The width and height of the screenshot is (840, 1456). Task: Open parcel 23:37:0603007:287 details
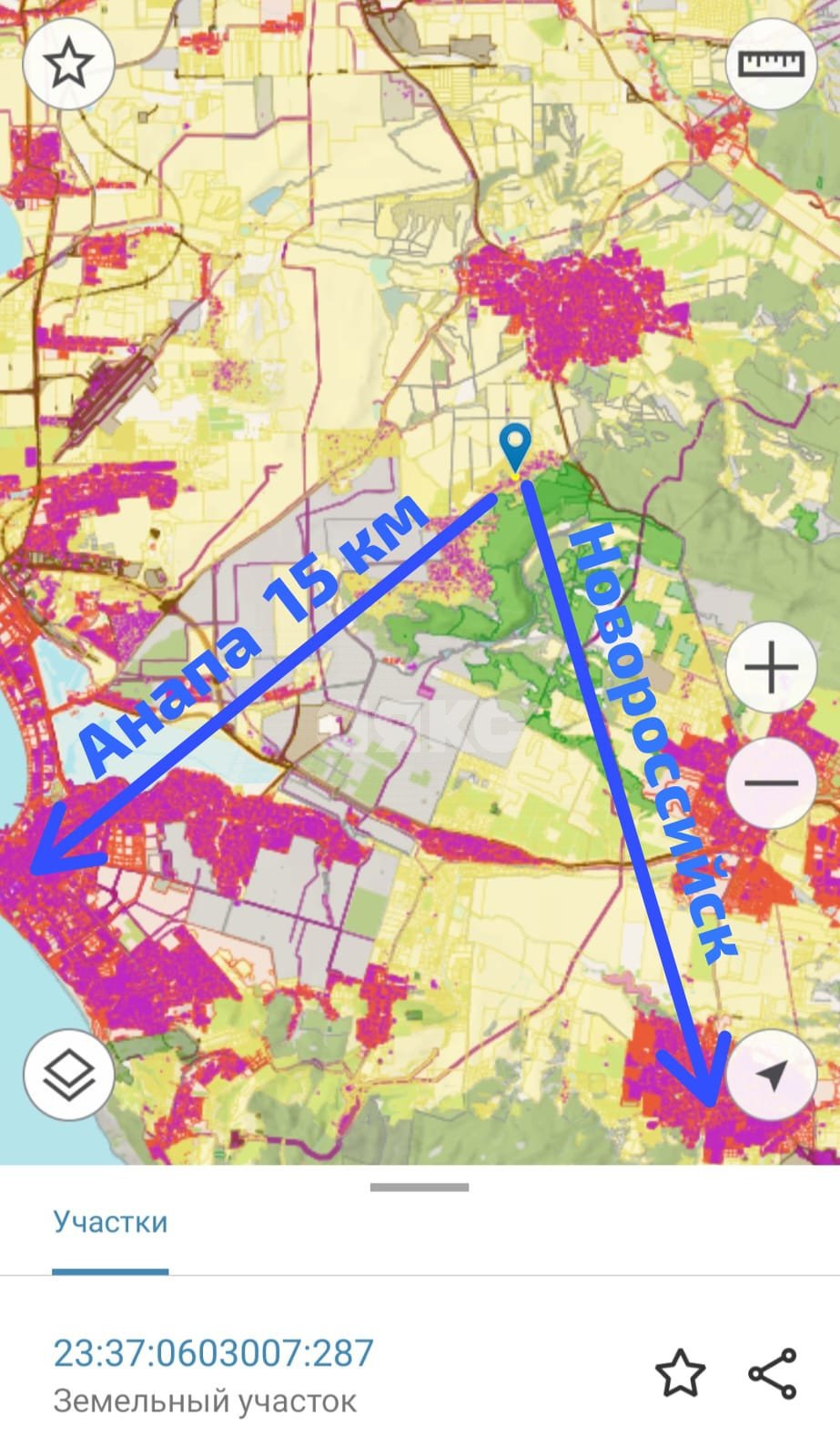point(213,1353)
